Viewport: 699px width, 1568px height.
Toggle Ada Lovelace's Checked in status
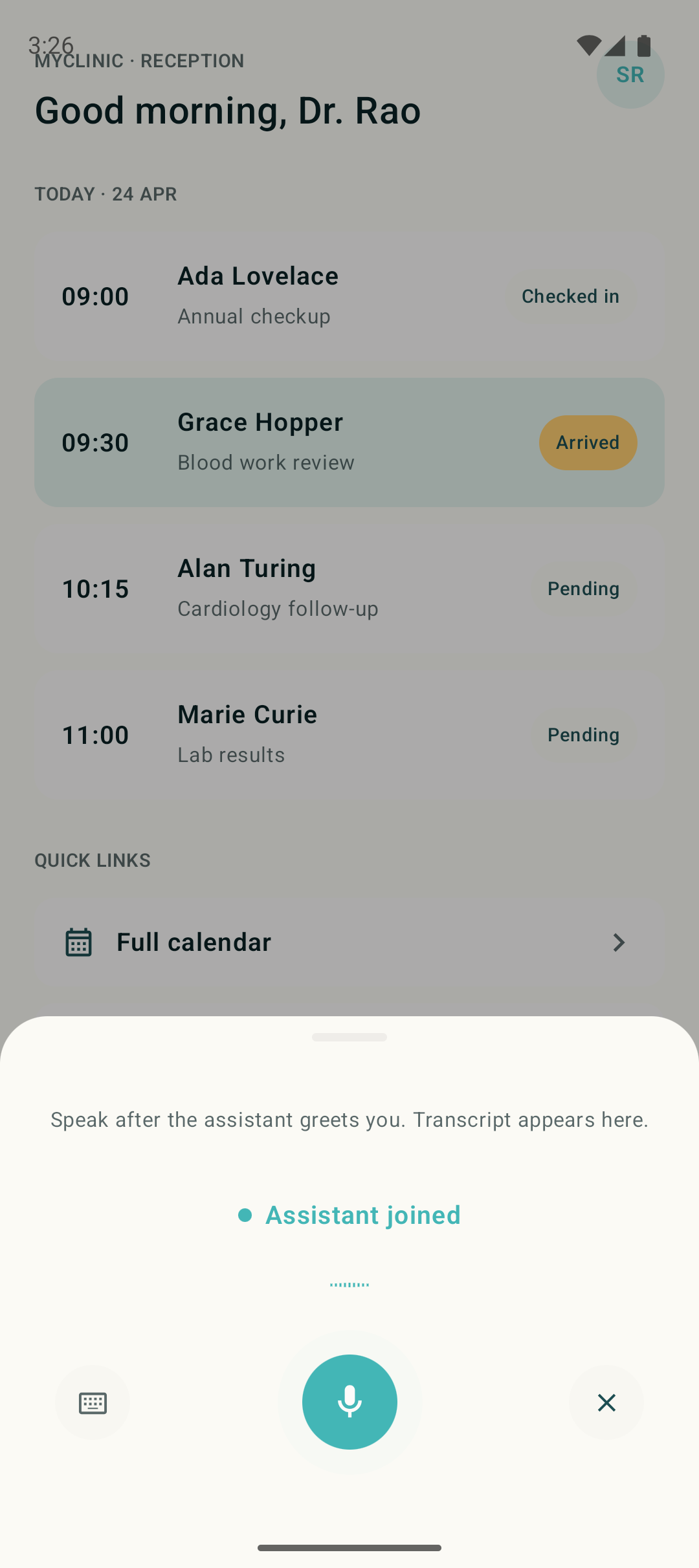(x=570, y=296)
